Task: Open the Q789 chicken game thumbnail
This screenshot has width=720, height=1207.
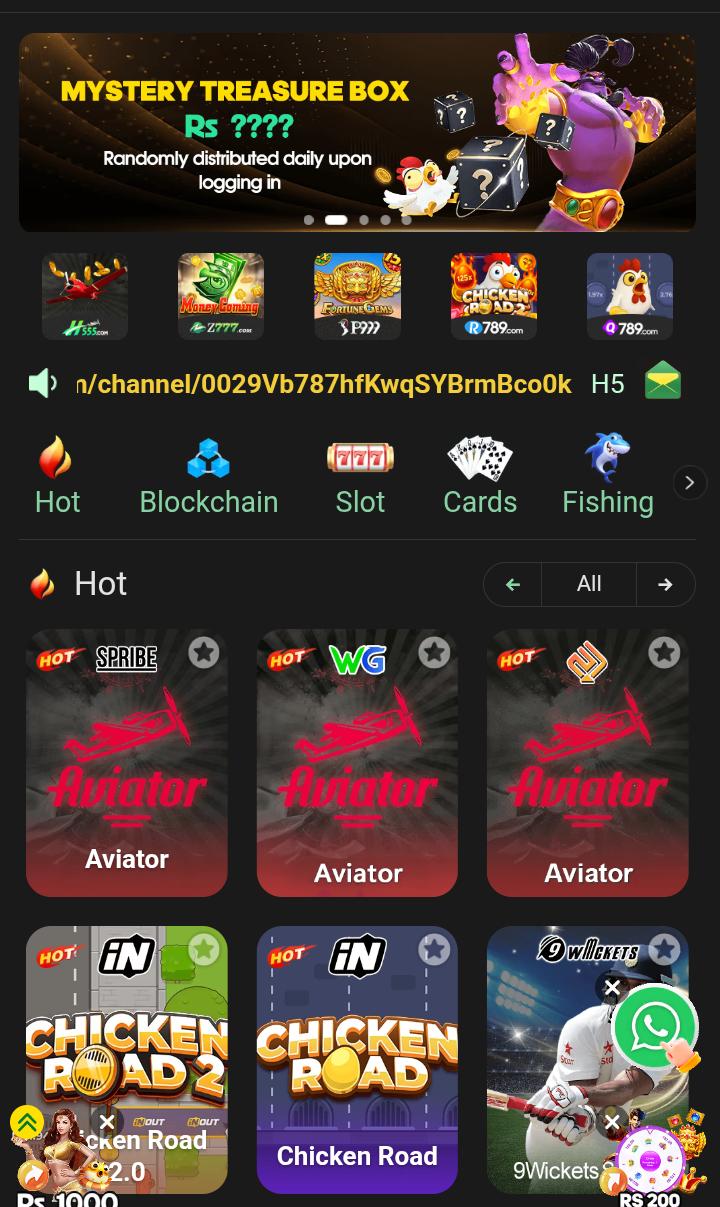Action: point(629,296)
